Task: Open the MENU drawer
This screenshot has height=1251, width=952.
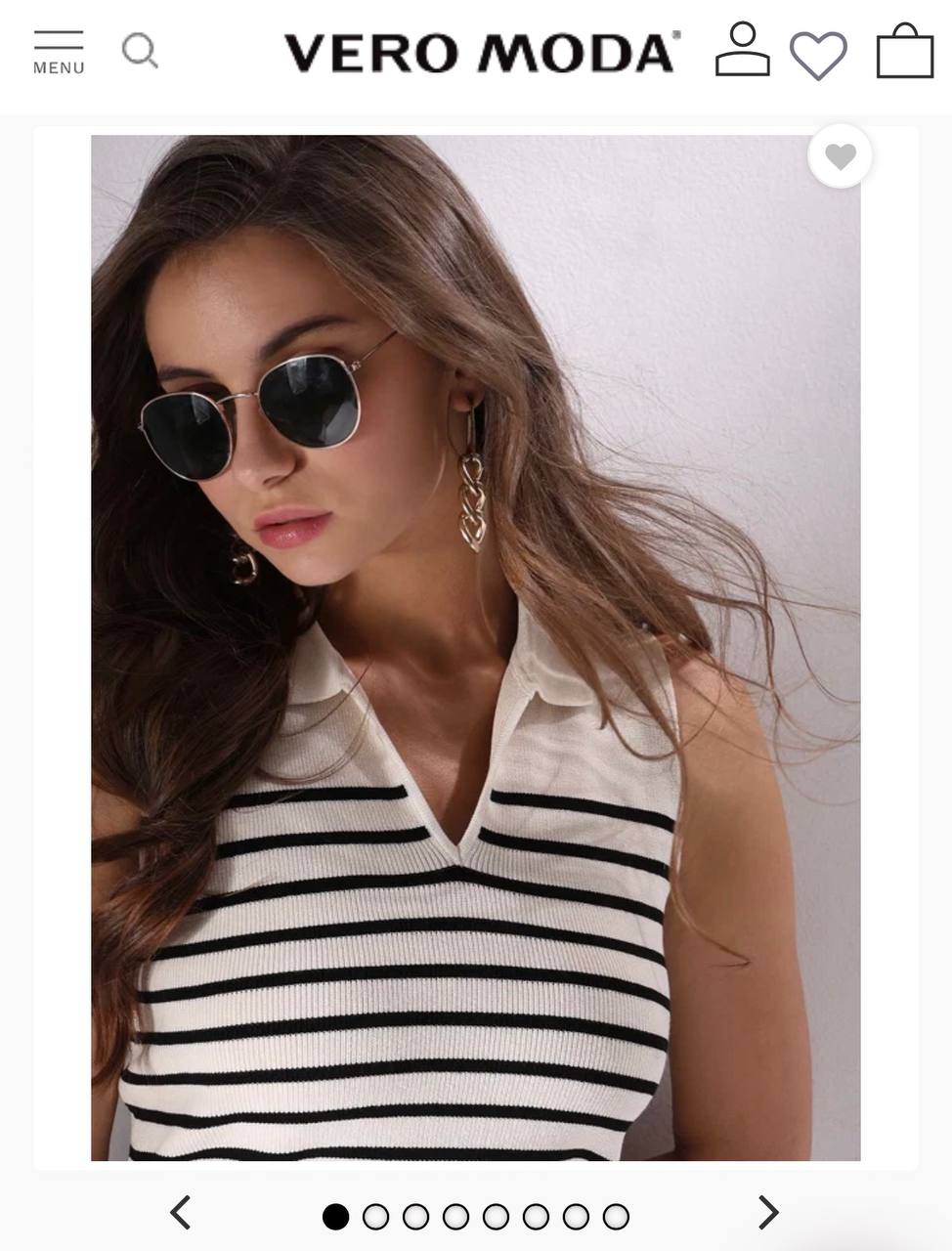Action: coord(59,52)
